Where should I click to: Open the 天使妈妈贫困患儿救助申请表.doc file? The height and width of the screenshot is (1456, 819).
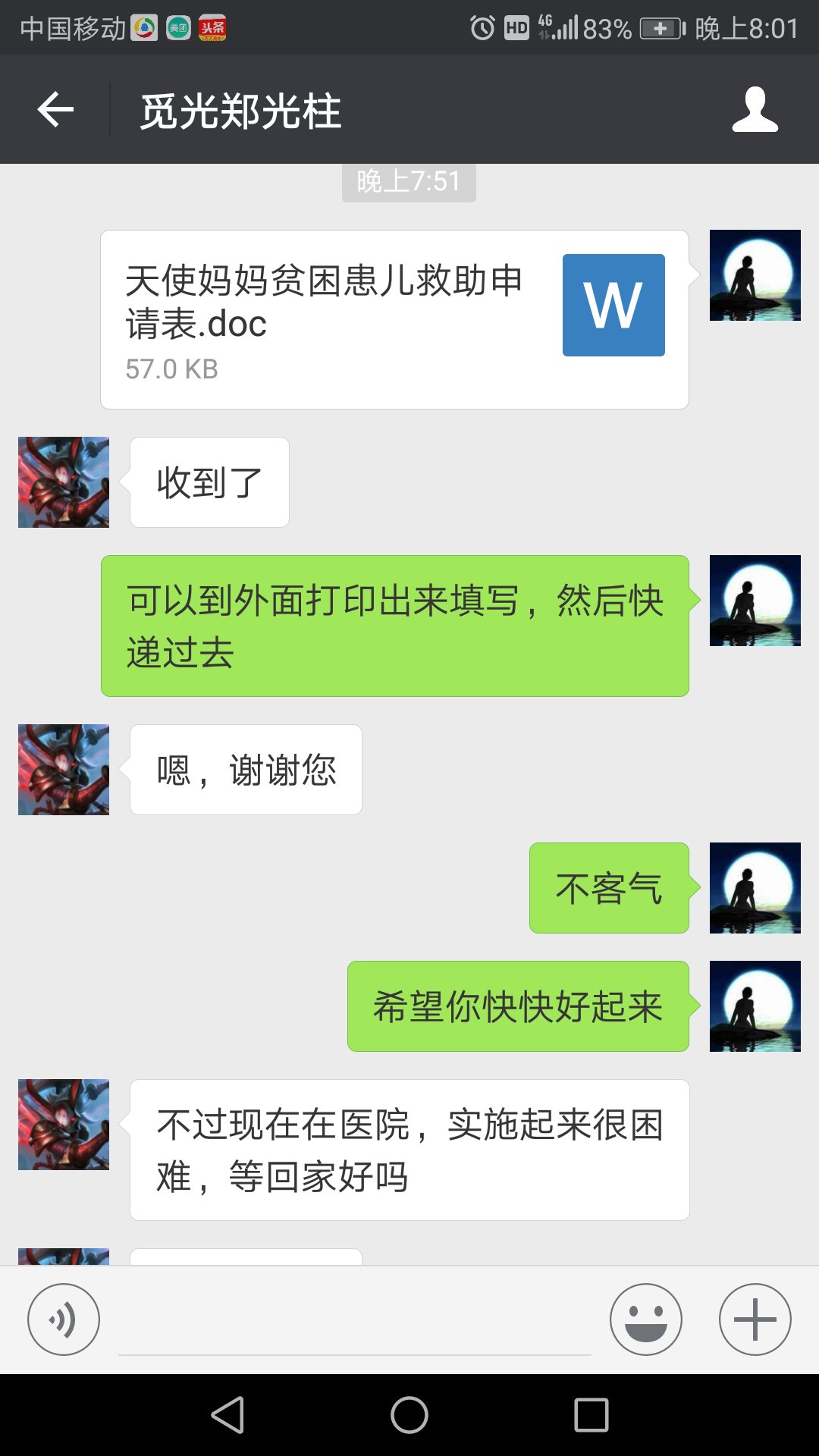(394, 319)
